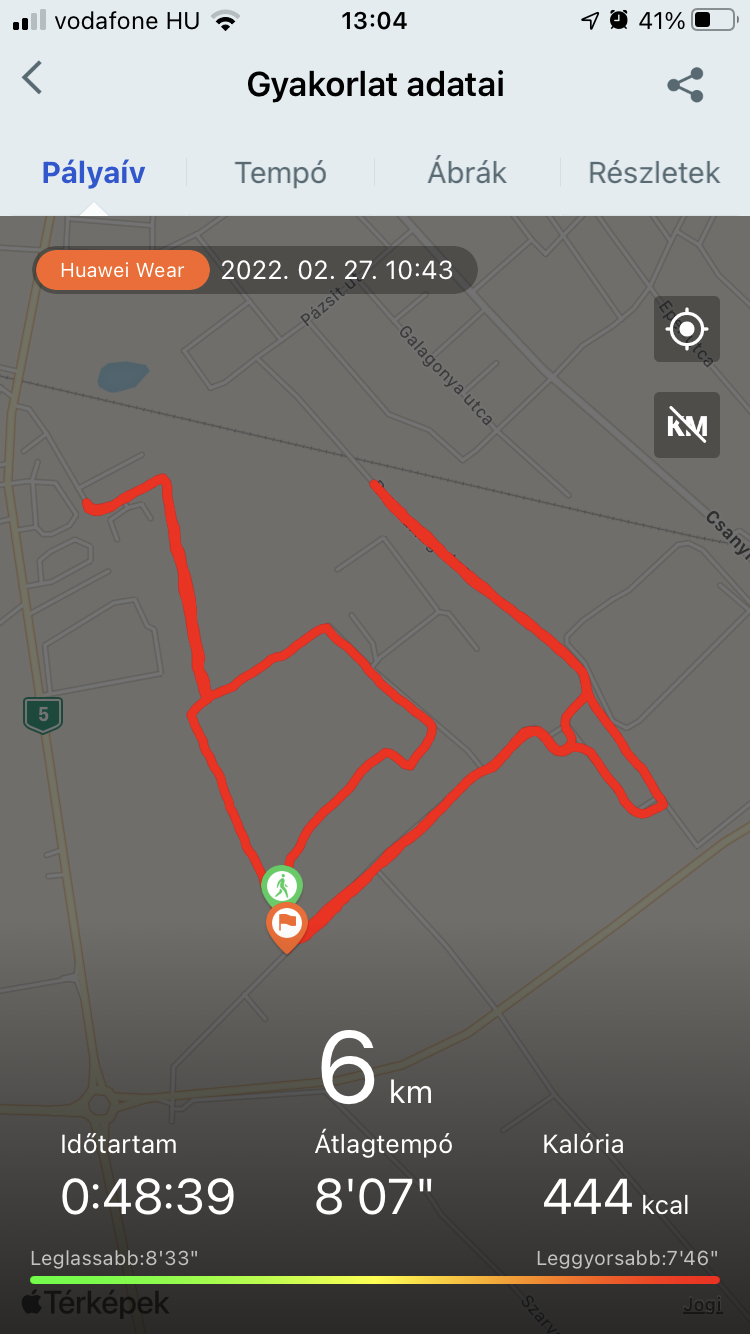Select the Pályaív tab

(x=94, y=173)
